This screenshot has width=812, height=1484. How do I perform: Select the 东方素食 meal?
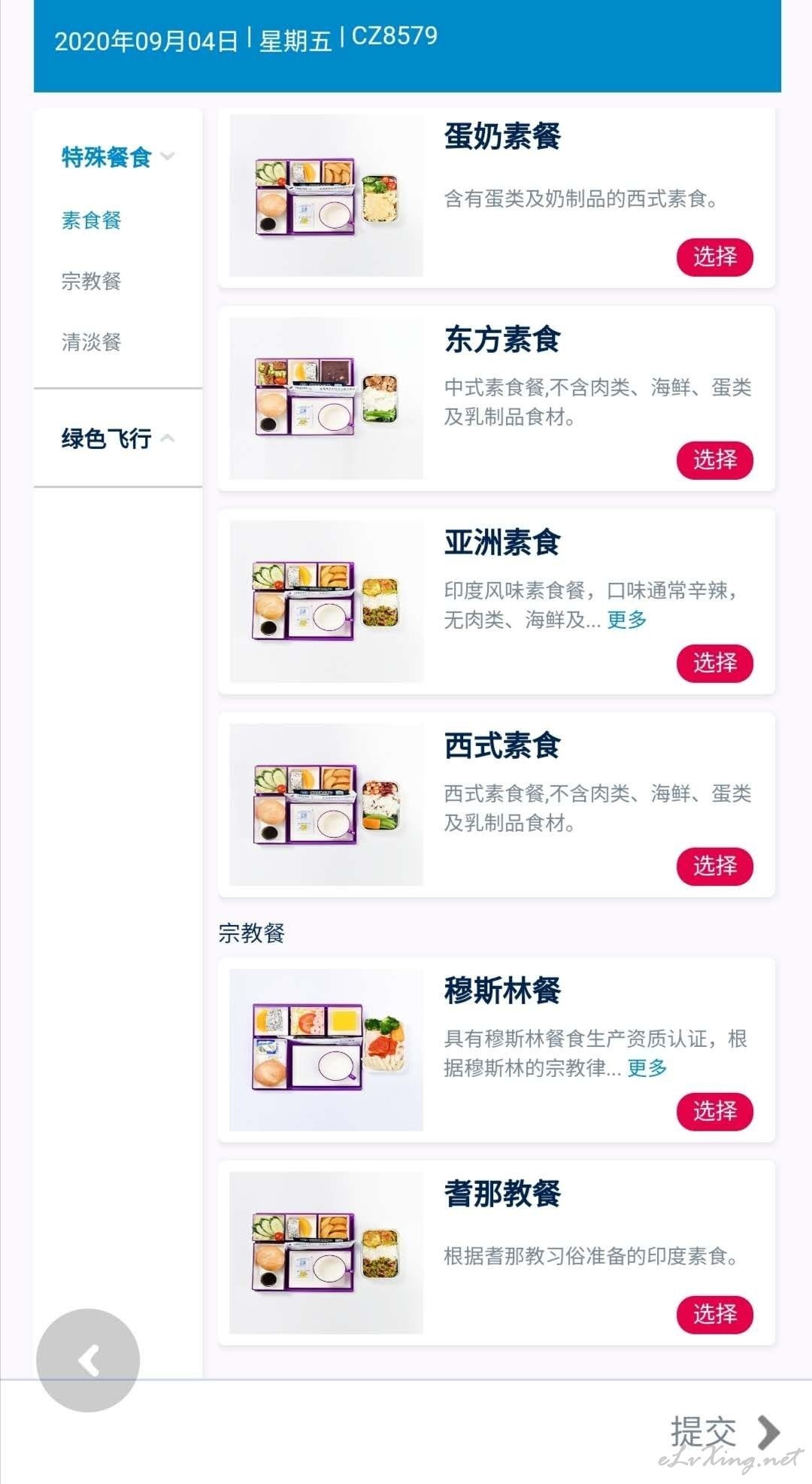pos(714,460)
